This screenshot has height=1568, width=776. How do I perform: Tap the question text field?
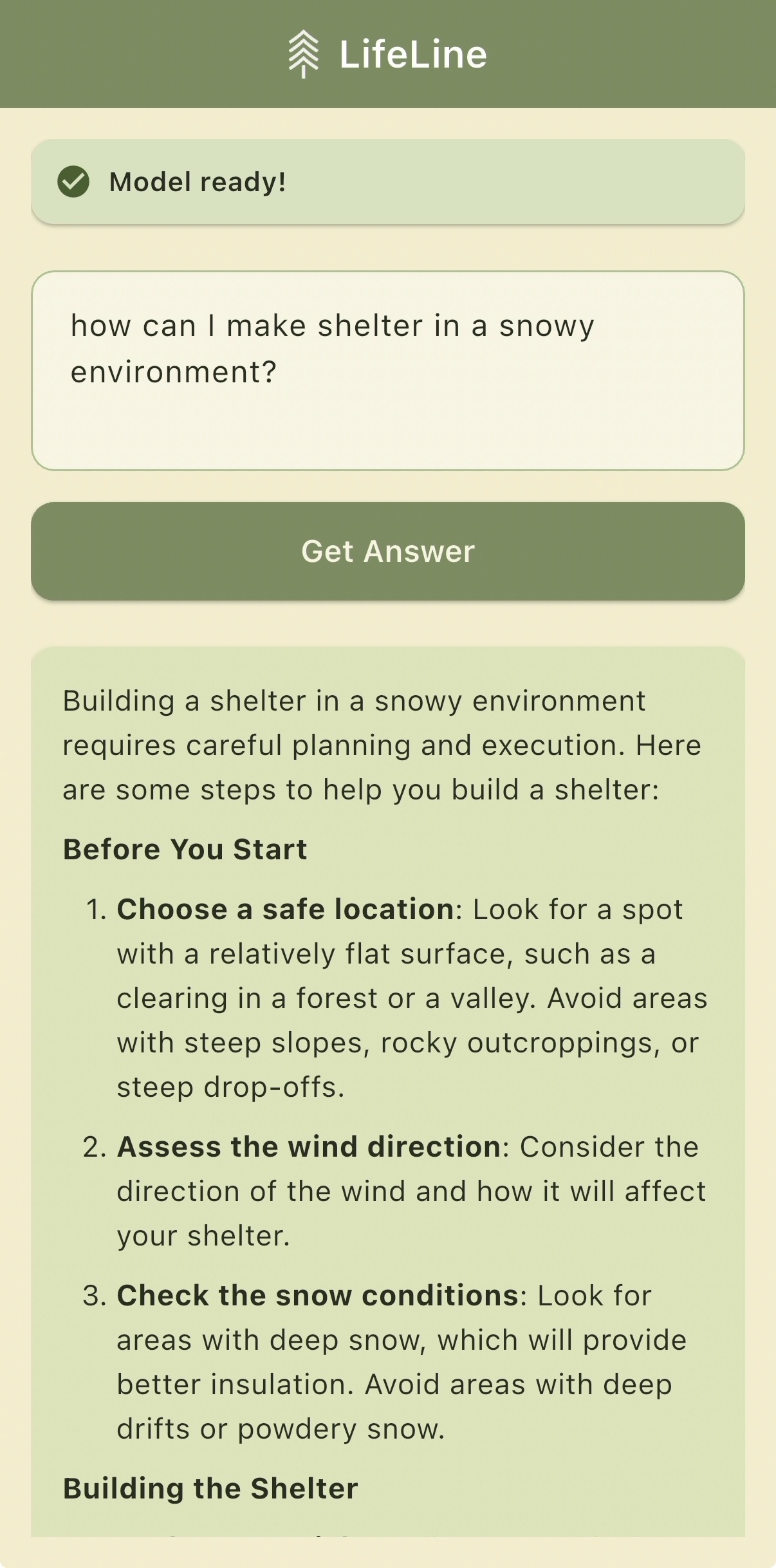point(387,371)
